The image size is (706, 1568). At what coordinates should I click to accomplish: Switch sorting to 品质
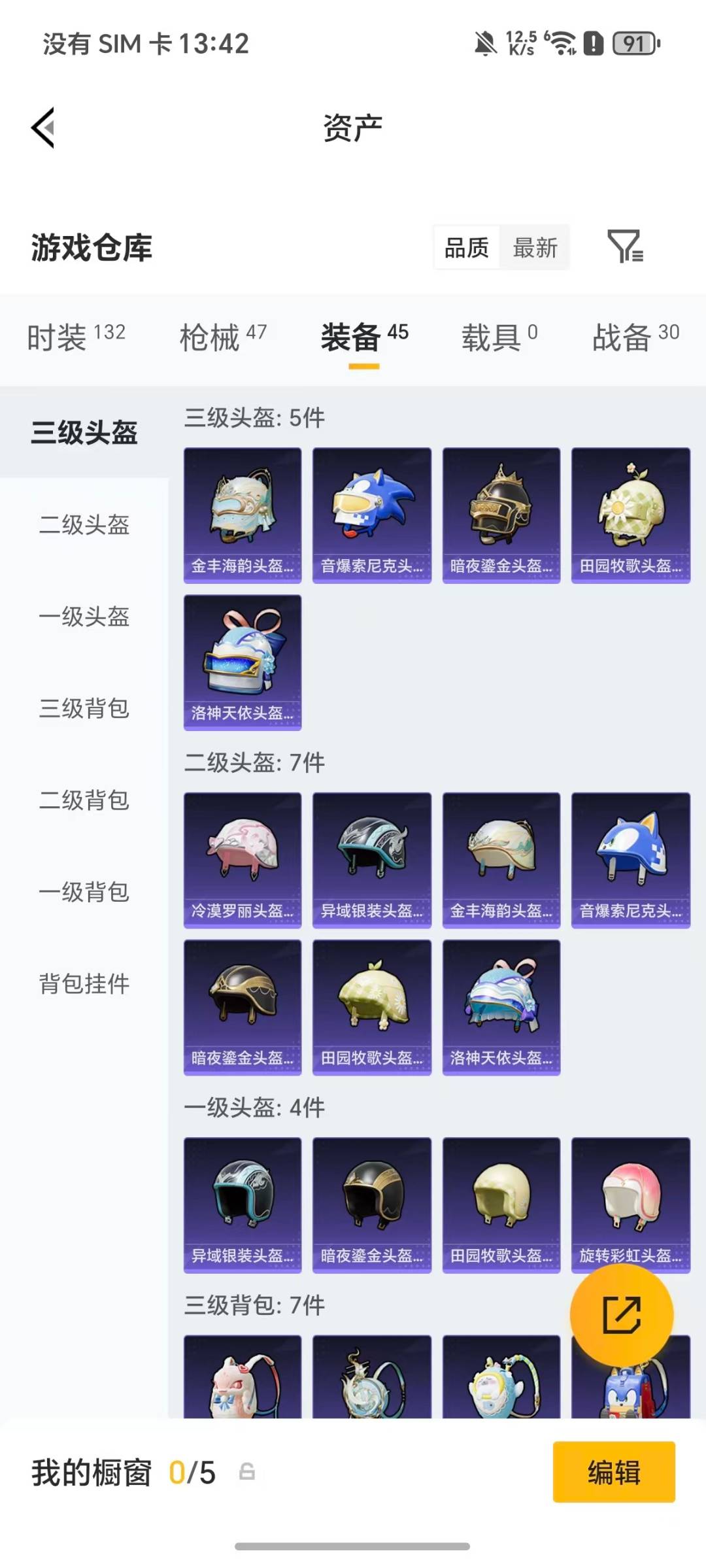pyautogui.click(x=465, y=248)
